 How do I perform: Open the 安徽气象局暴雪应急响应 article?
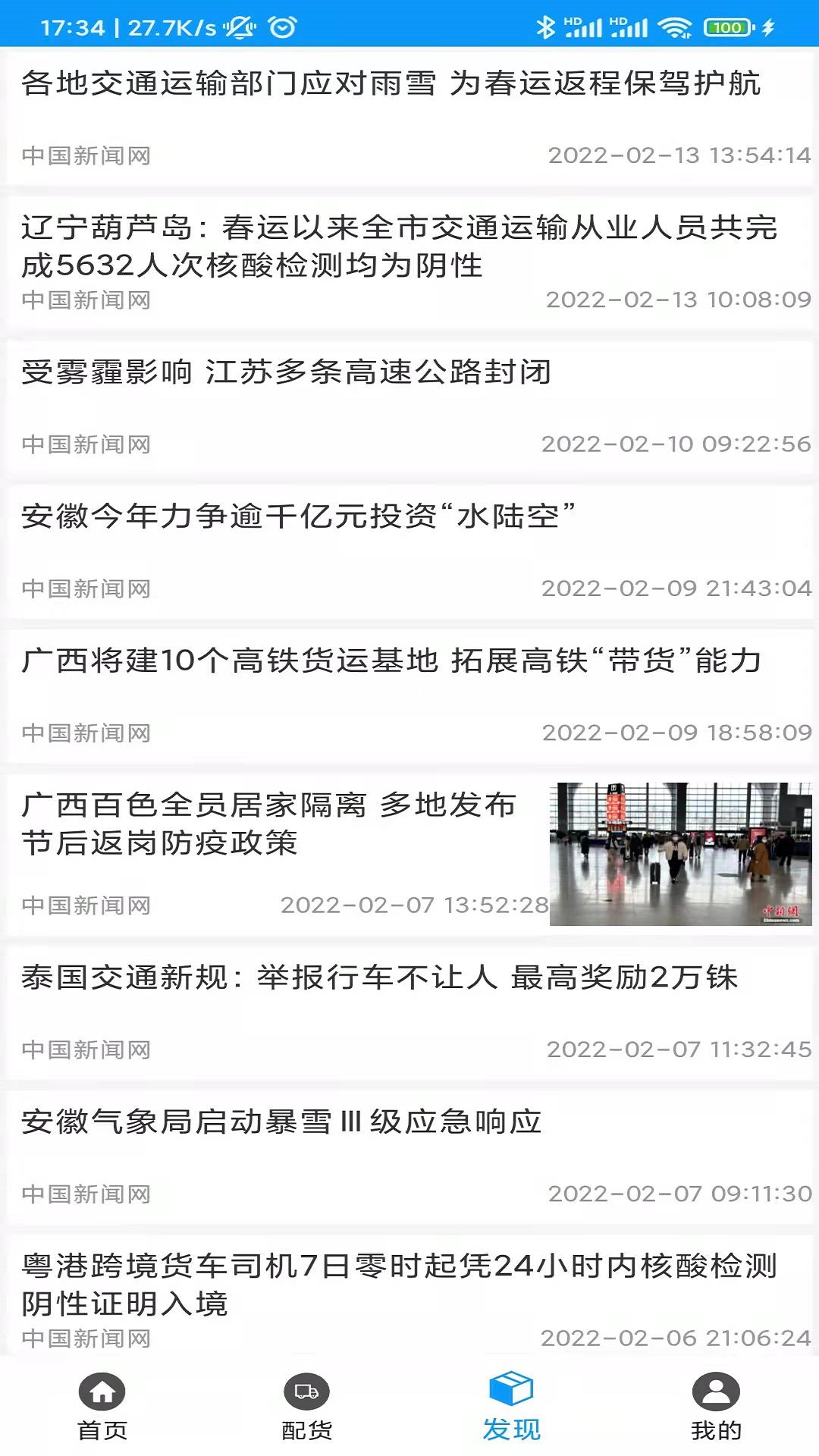click(x=409, y=1145)
